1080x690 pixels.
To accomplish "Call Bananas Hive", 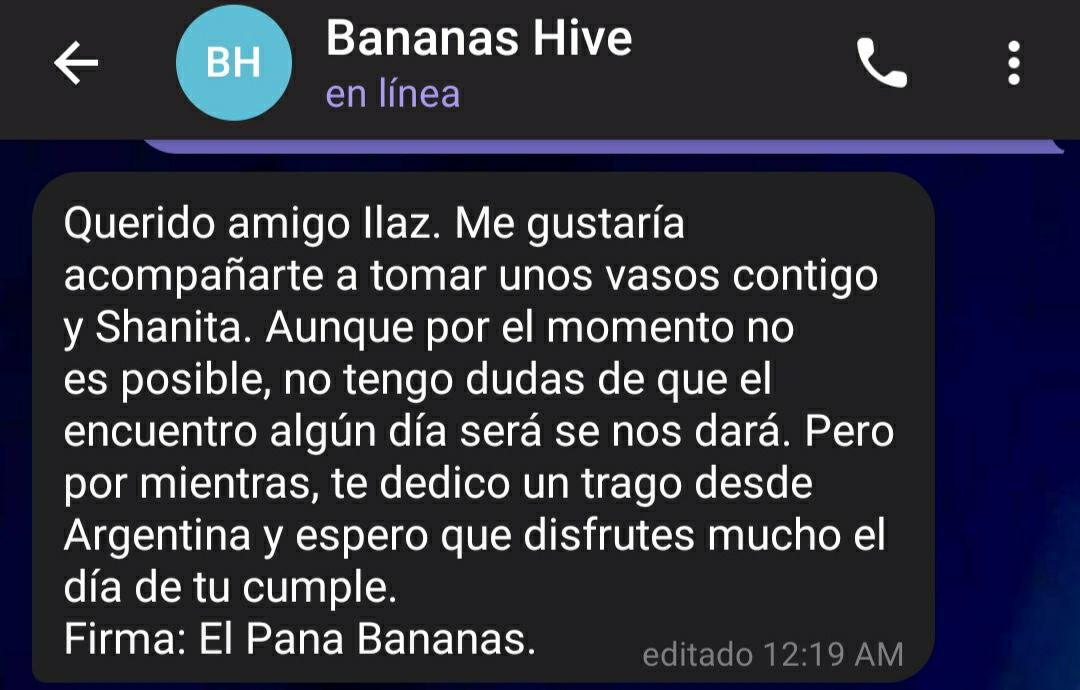I will pyautogui.click(x=881, y=65).
